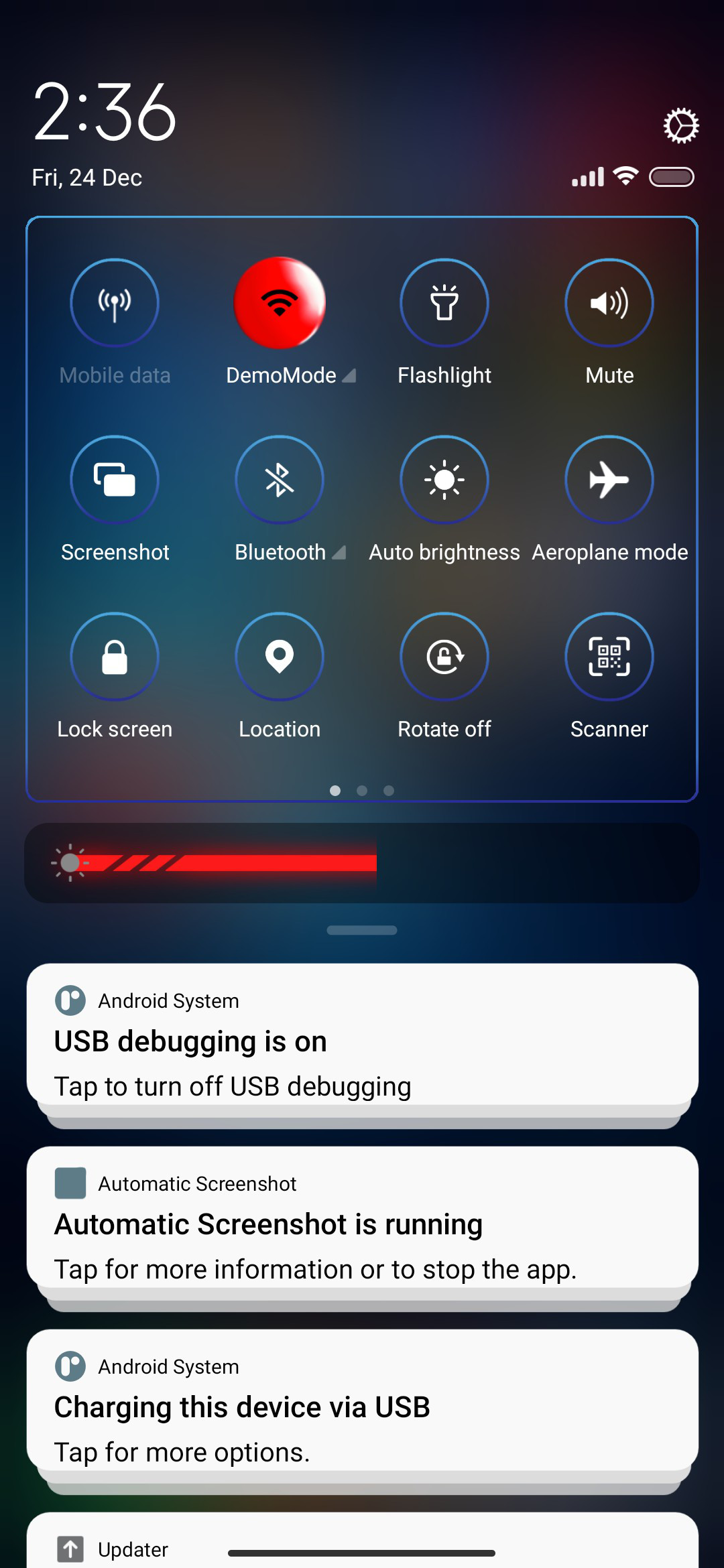
Task: Tap the expand arrow next to Bluetooth
Action: coord(339,553)
